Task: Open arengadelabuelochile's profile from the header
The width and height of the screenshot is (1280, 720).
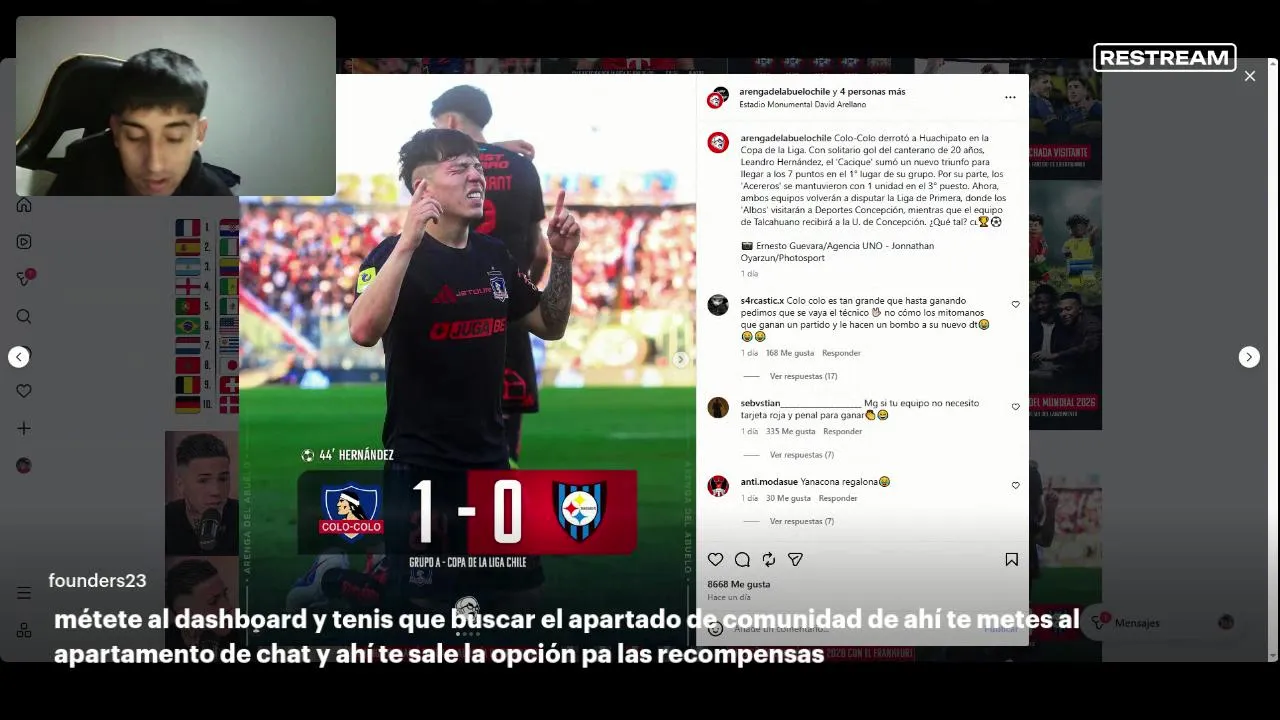Action: point(785,91)
